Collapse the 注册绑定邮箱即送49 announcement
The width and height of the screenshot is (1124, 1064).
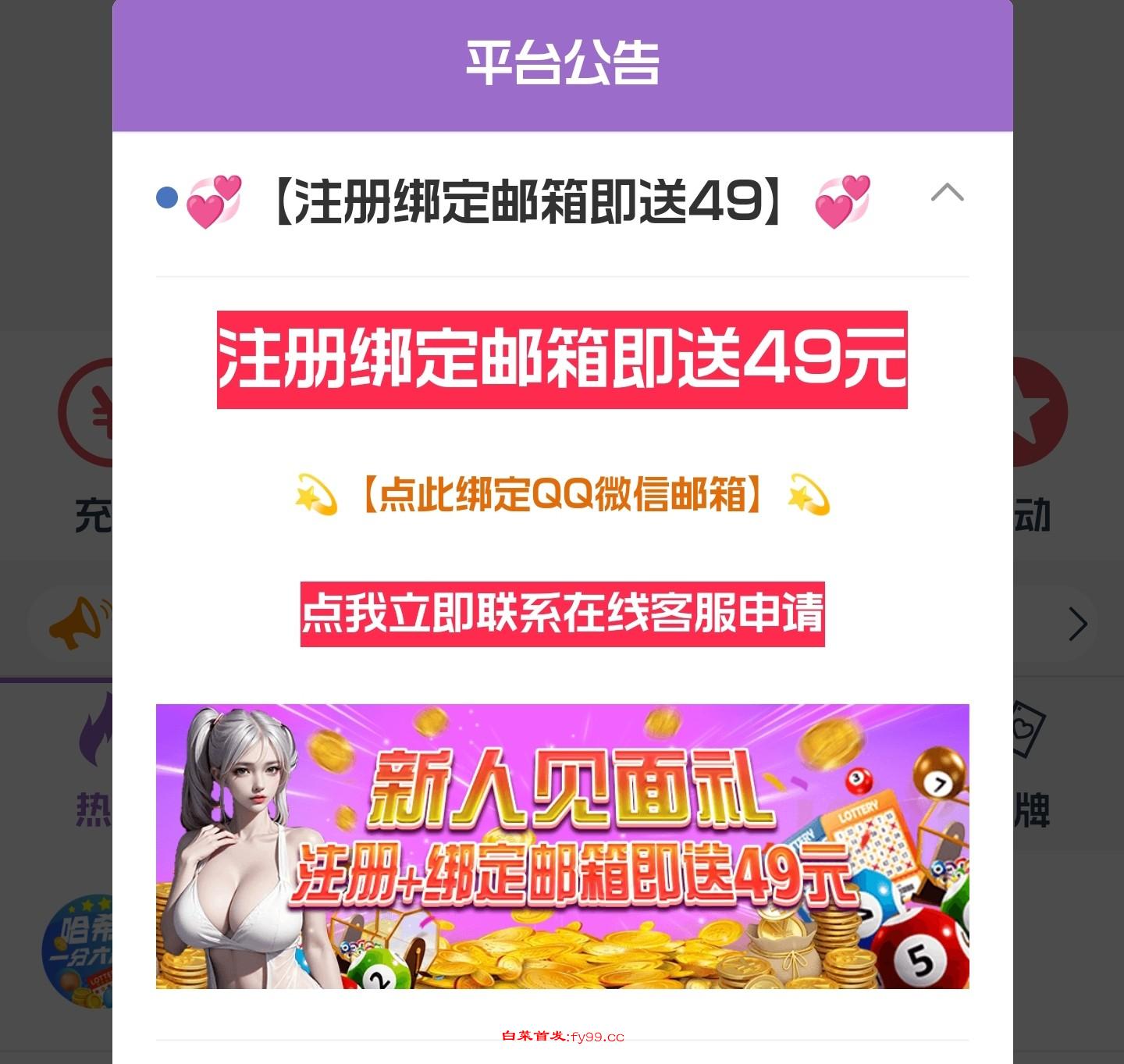click(x=947, y=193)
